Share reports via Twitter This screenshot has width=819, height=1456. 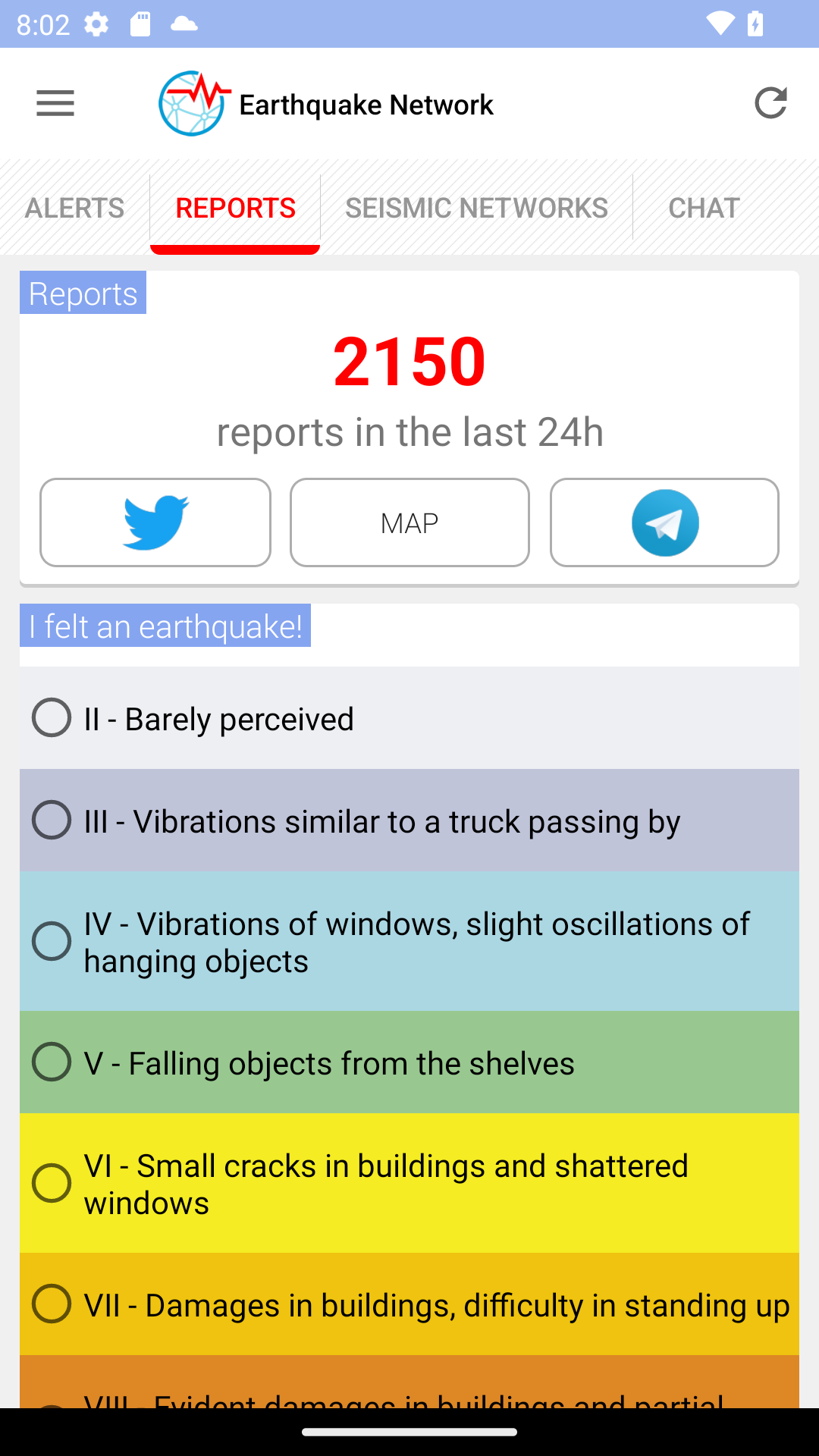(155, 522)
